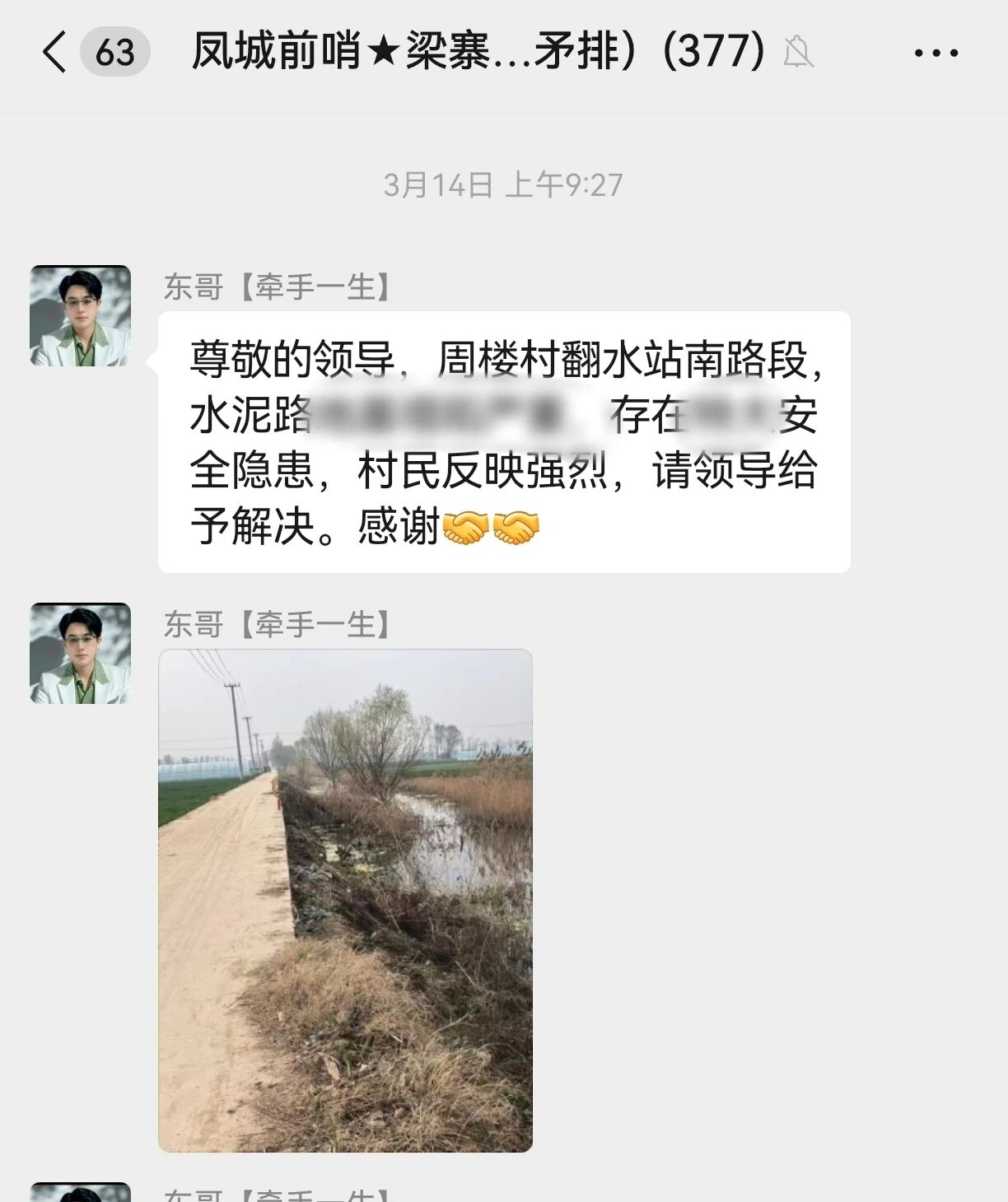Go back to the chat list
Image resolution: width=1008 pixels, height=1202 pixels.
pos(54,52)
